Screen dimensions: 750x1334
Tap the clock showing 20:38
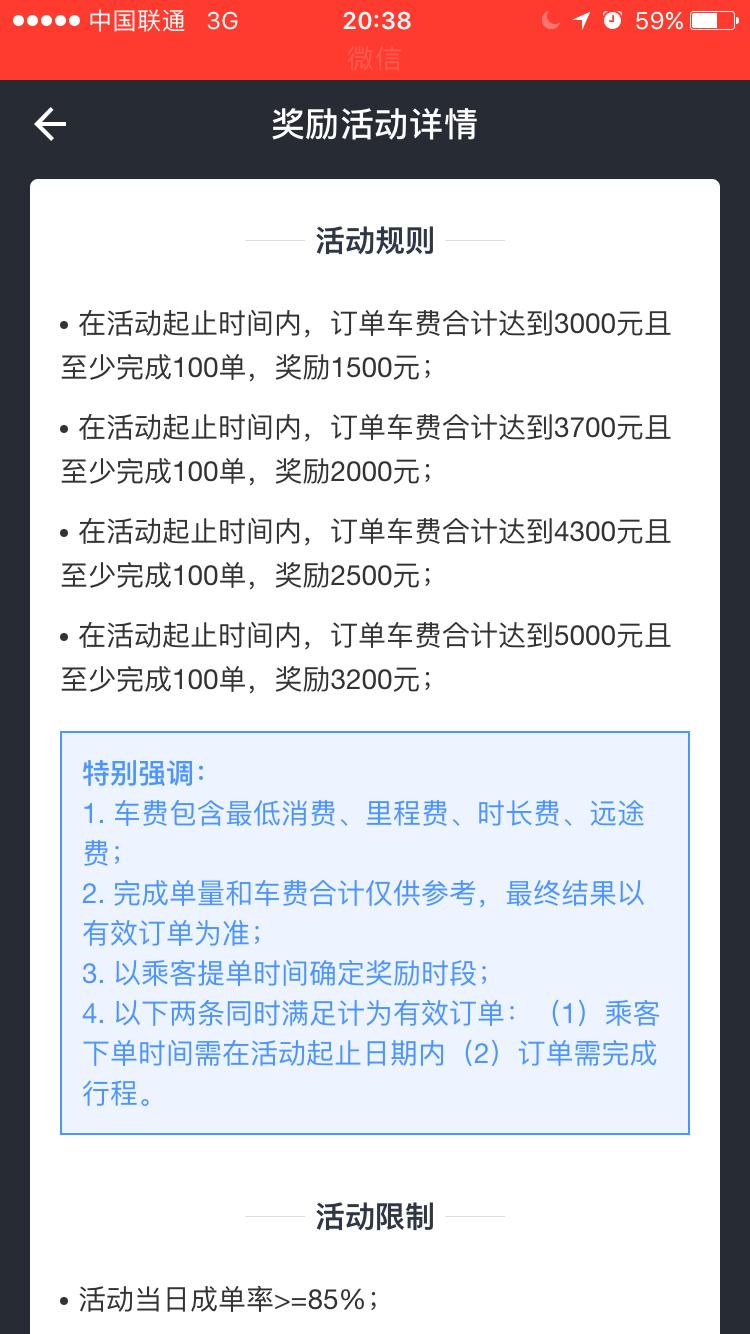point(375,19)
